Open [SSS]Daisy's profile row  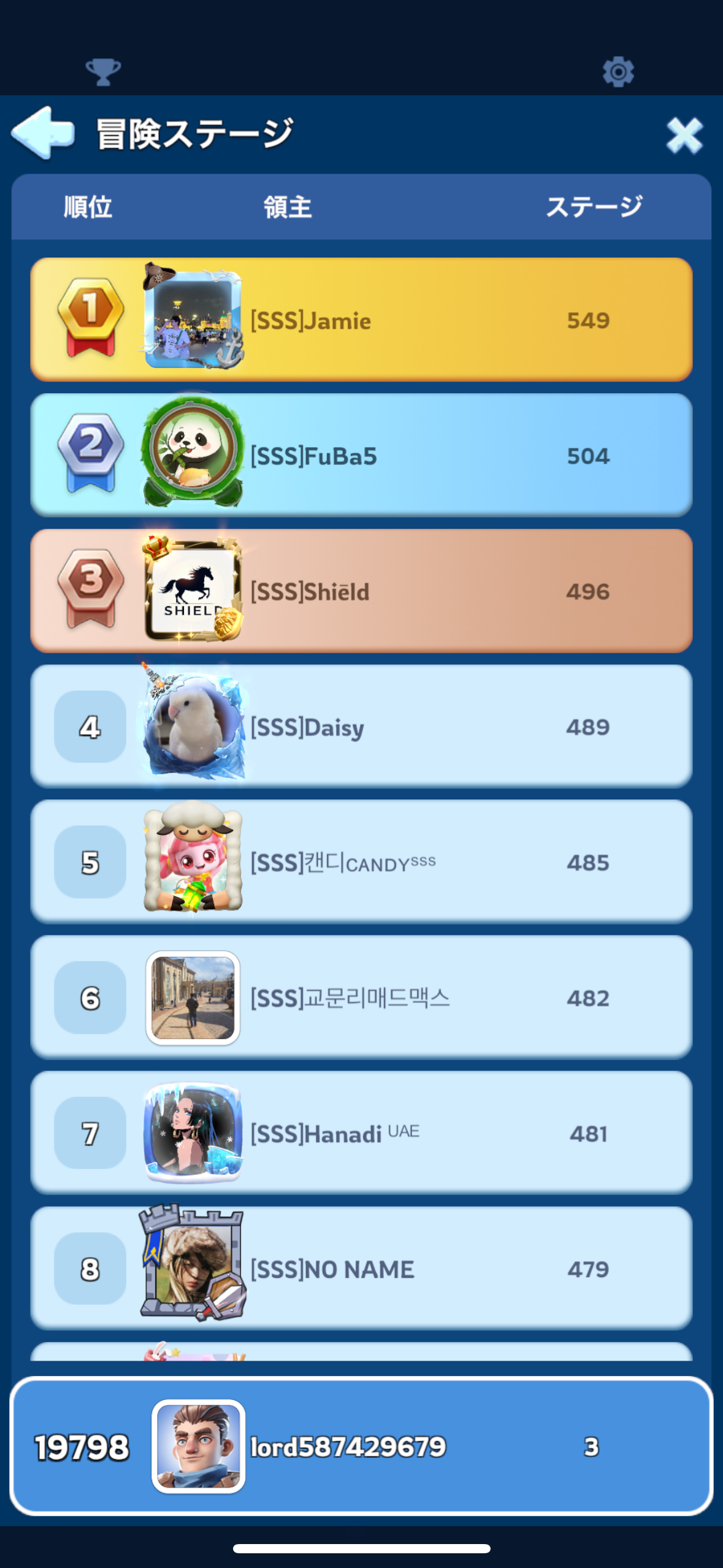(x=361, y=726)
